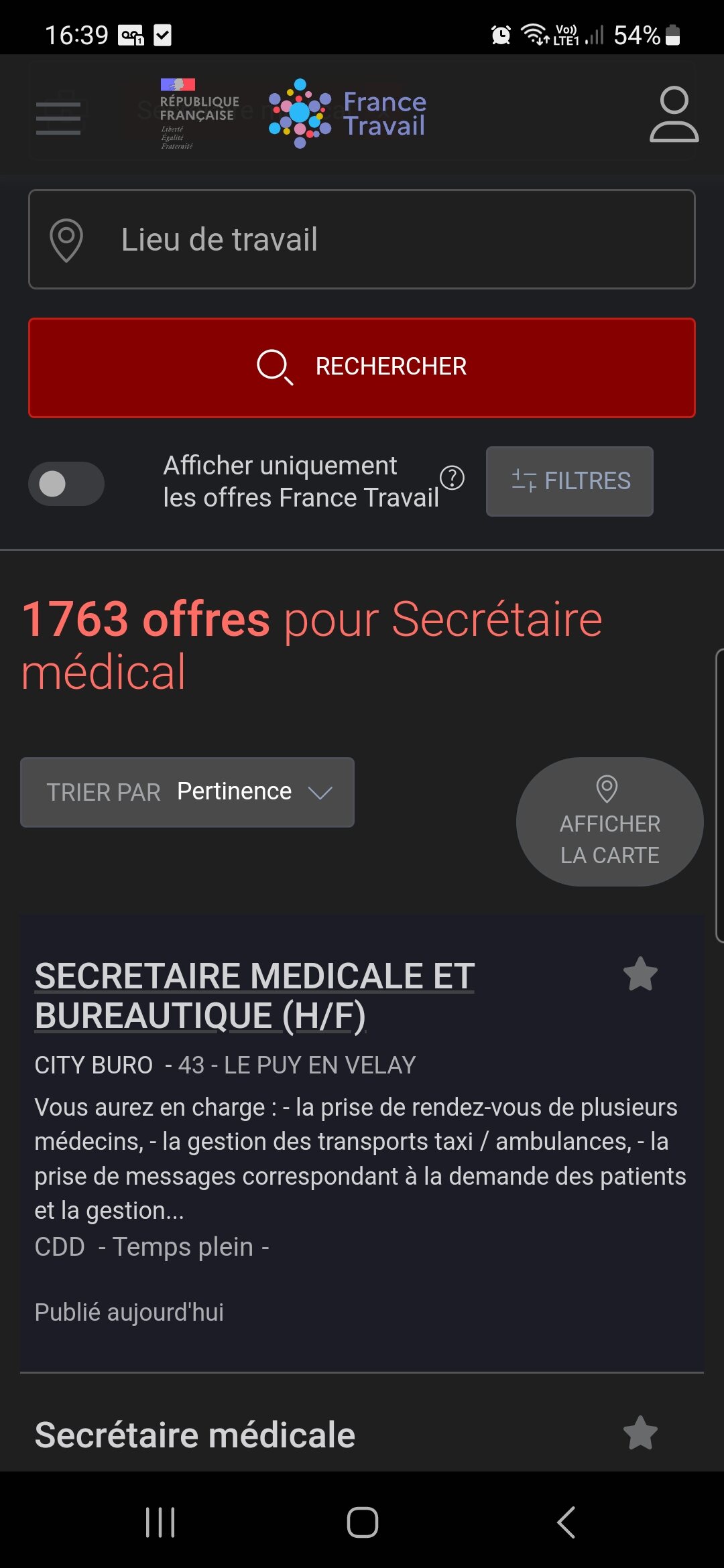Start the search with RECHERCHER
Viewport: 724px width, 1568px height.
[x=362, y=367]
